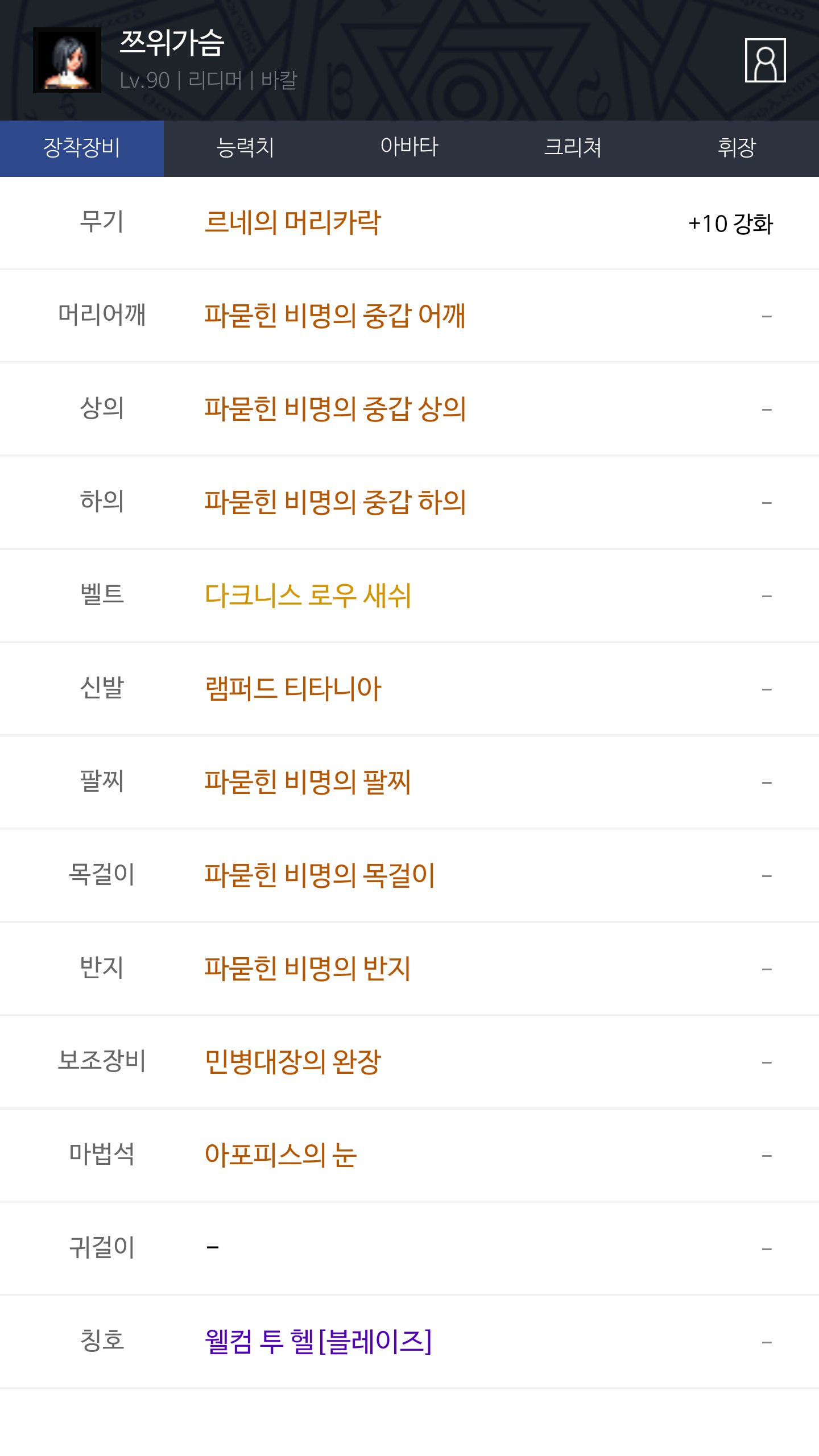Open 파묻힌 비명의 목걸이 item
819x1456 pixels.
(320, 875)
